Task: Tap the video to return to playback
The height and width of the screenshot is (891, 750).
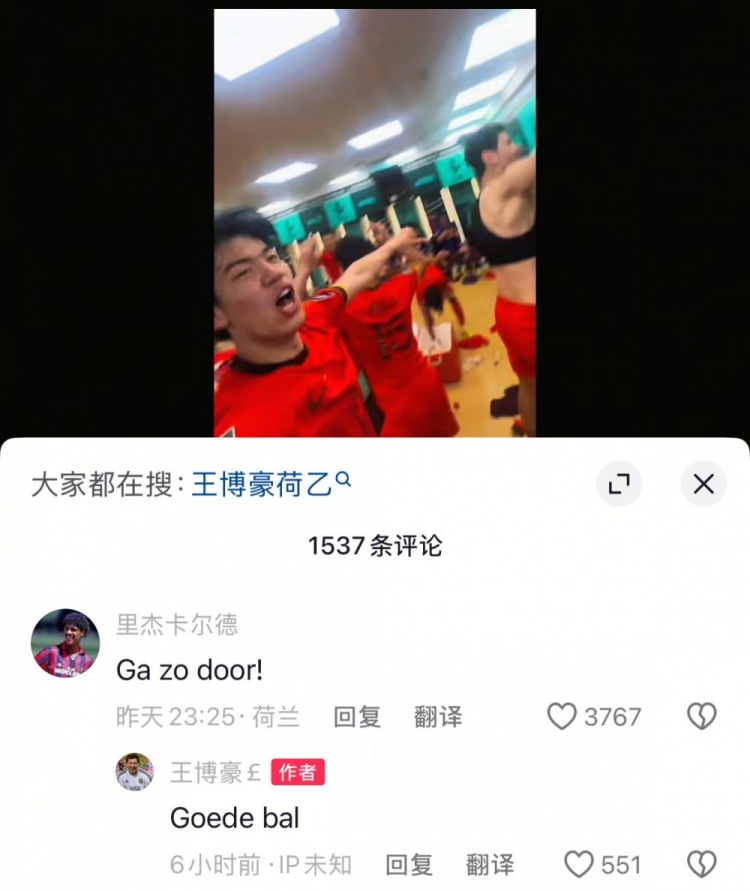Action: pyautogui.click(x=375, y=222)
